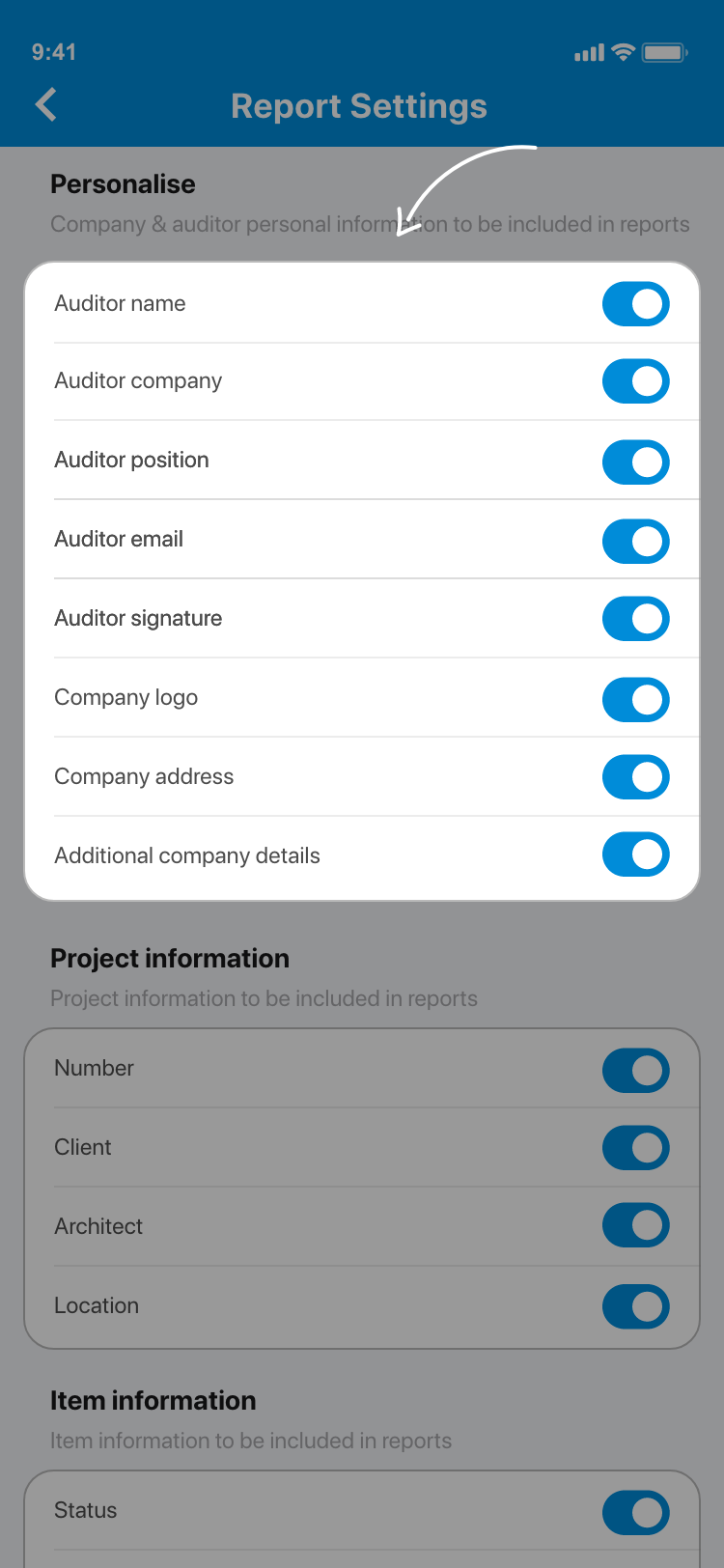Image resolution: width=724 pixels, height=1568 pixels.
Task: Disable Auditor company in reports
Action: pos(635,381)
